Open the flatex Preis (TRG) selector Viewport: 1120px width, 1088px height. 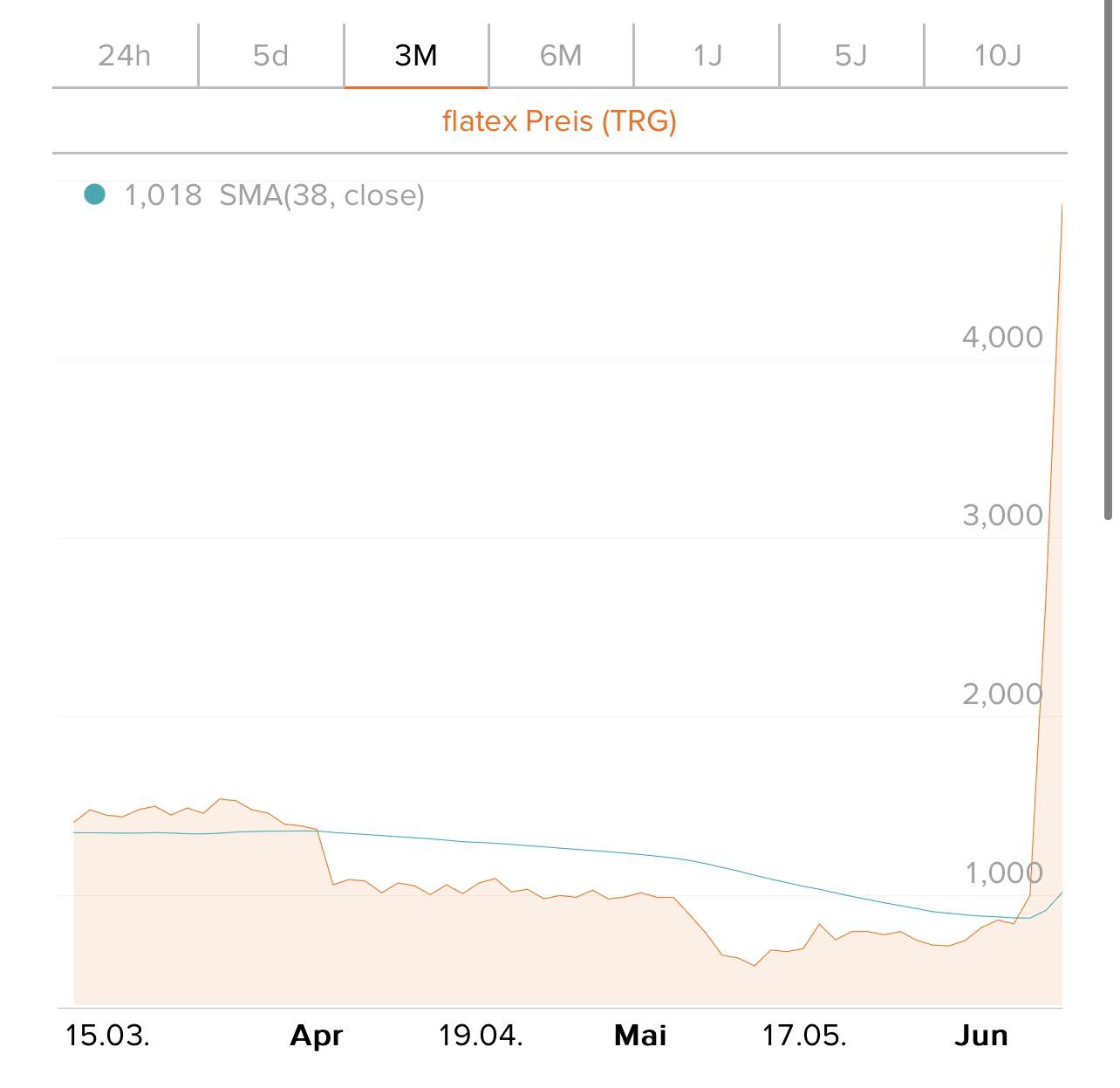pyautogui.click(x=559, y=120)
